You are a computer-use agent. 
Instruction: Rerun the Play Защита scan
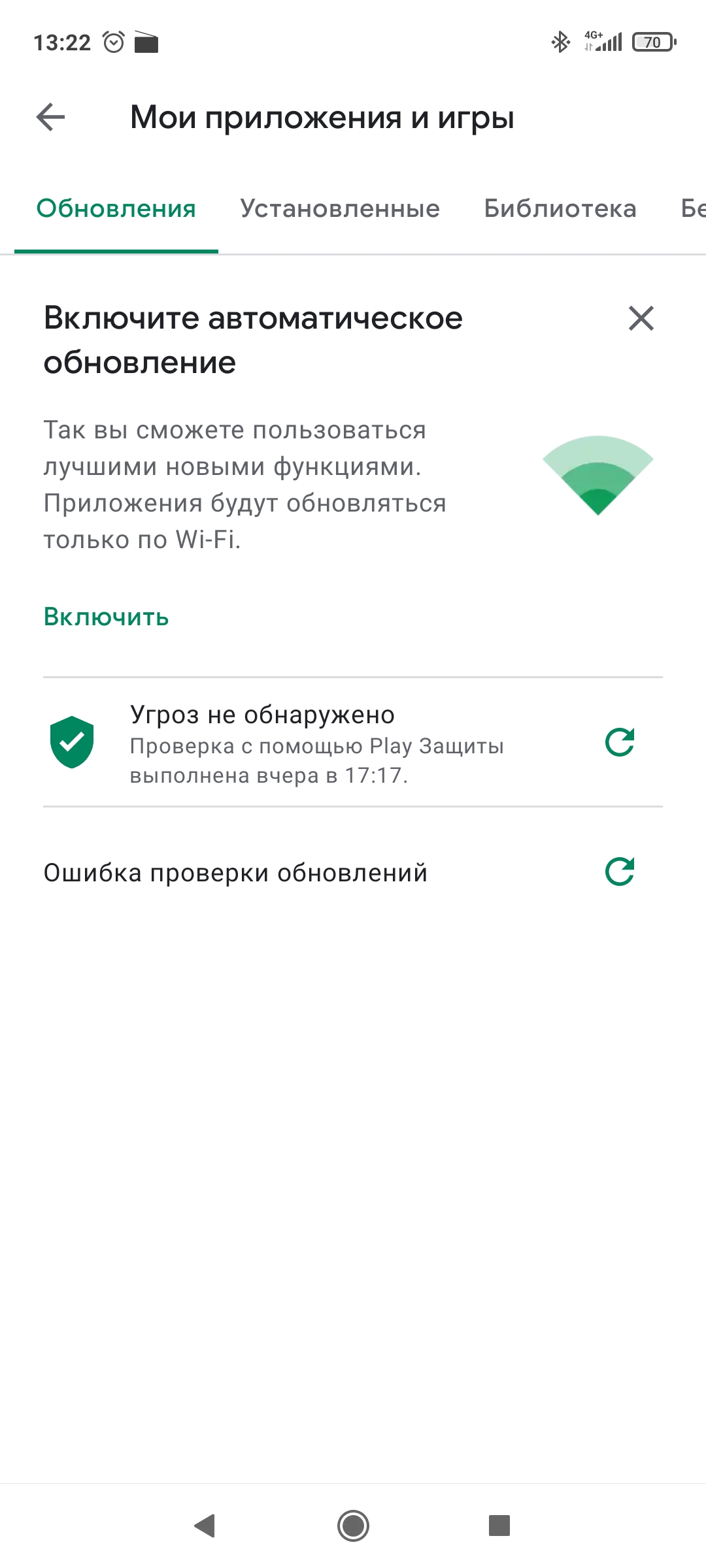click(620, 742)
